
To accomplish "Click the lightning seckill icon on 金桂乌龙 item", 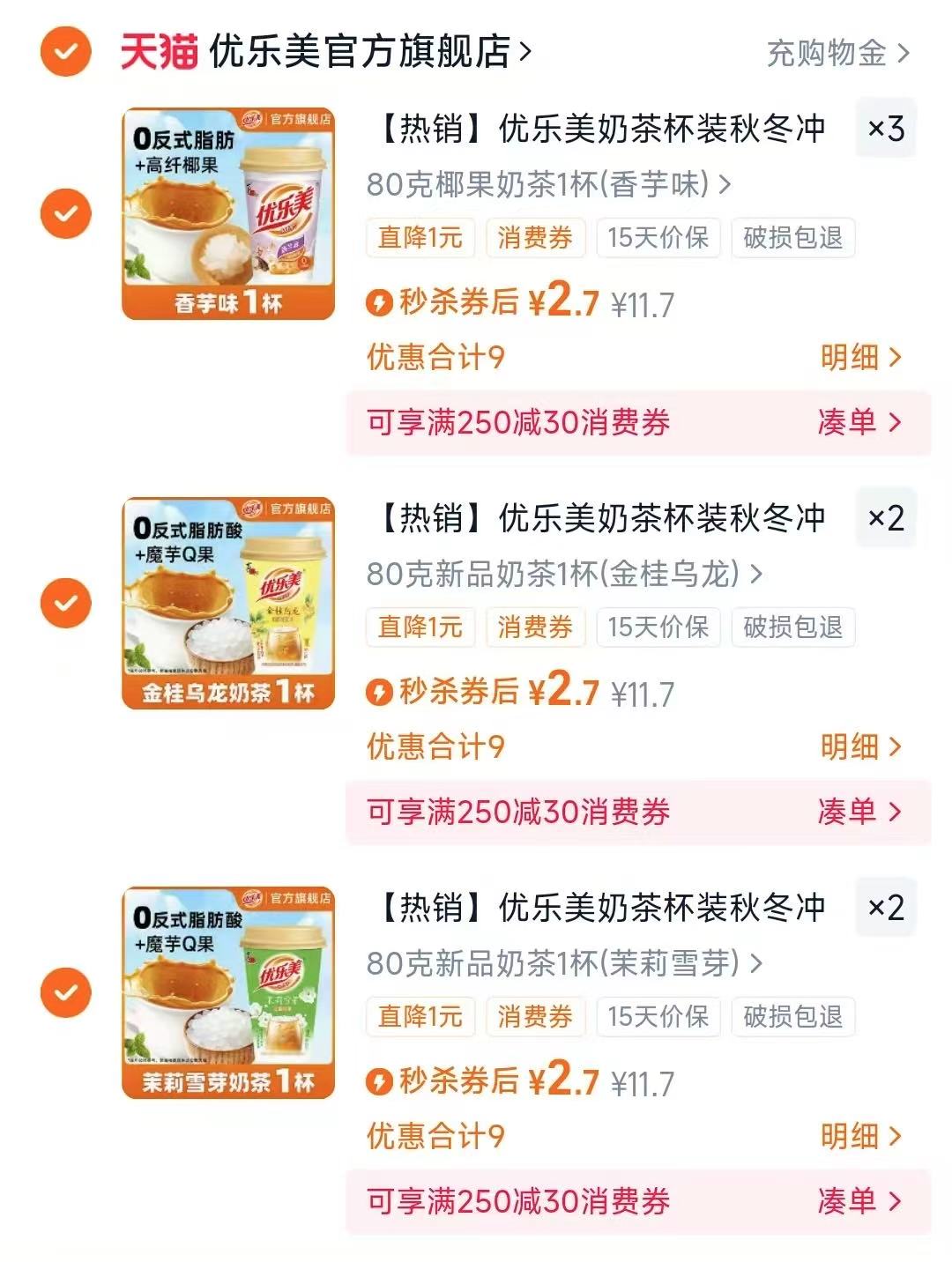I will pyautogui.click(x=378, y=693).
